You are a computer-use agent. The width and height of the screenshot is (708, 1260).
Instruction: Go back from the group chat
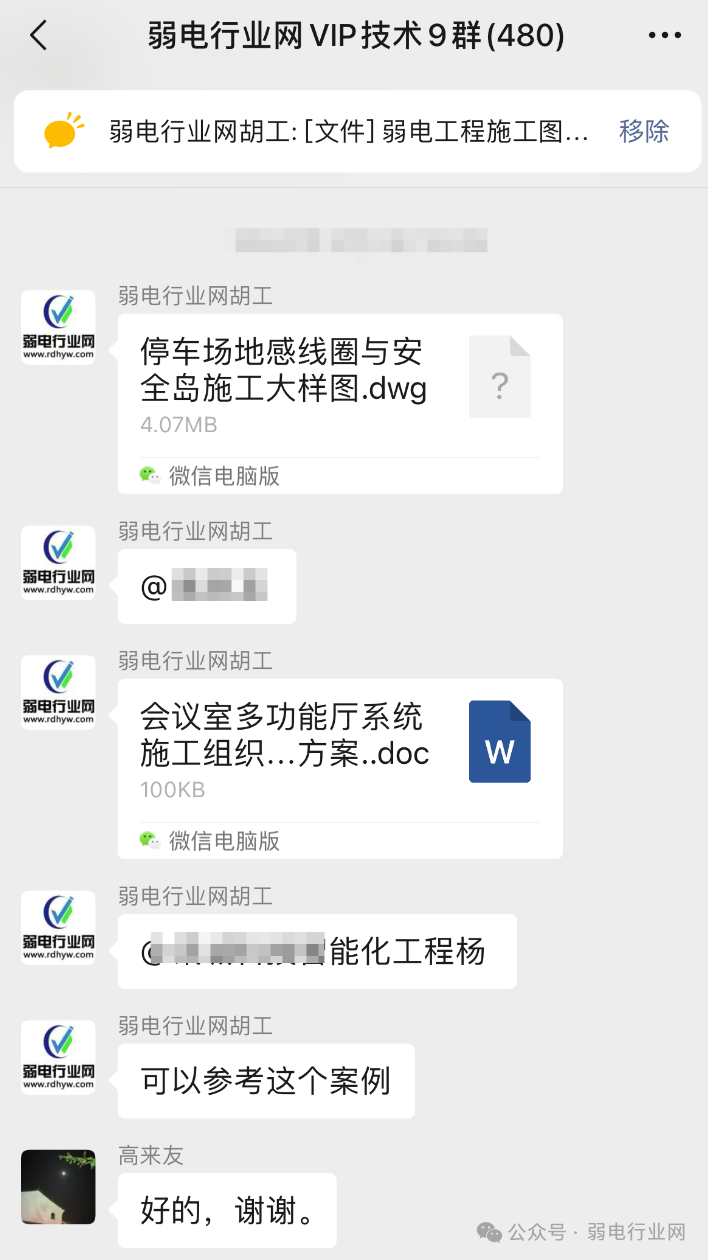click(x=39, y=37)
